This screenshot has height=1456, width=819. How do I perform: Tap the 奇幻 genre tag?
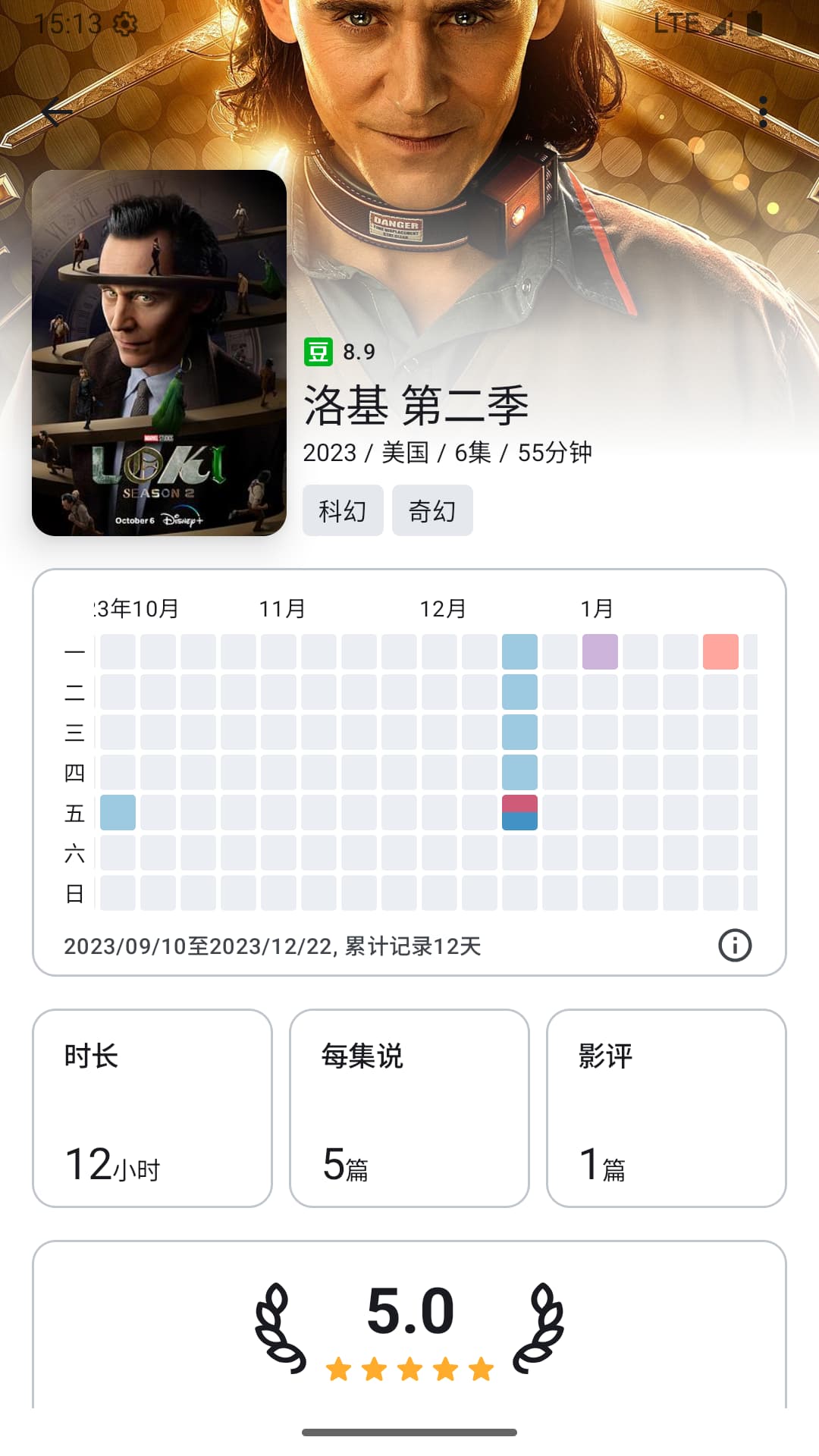click(432, 510)
